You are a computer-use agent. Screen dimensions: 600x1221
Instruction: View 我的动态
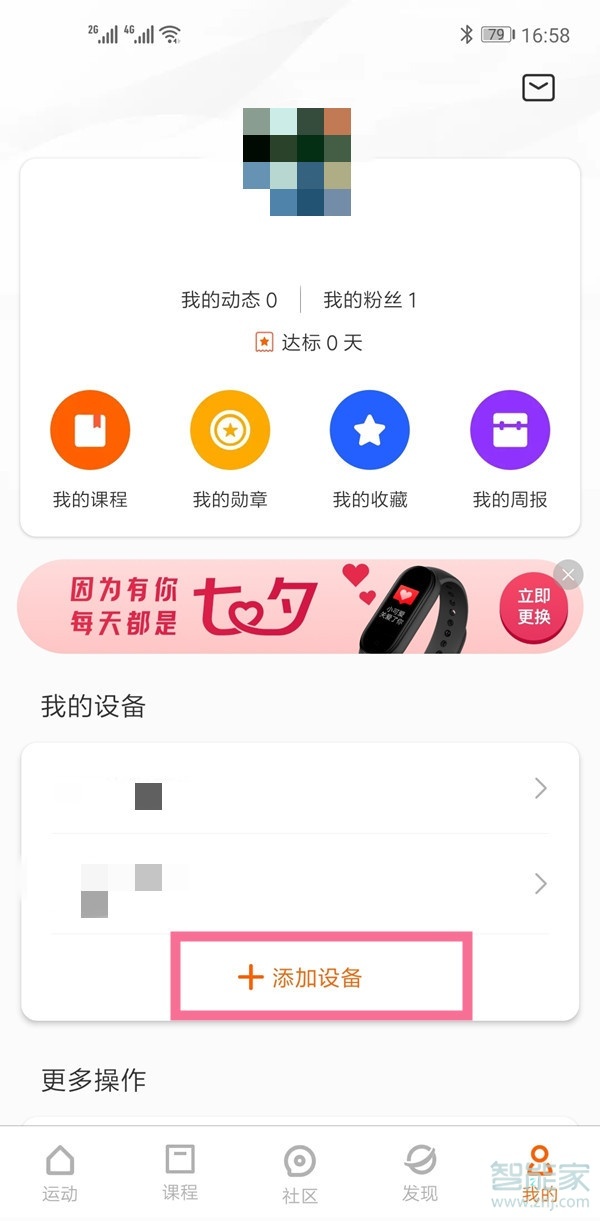coord(228,300)
